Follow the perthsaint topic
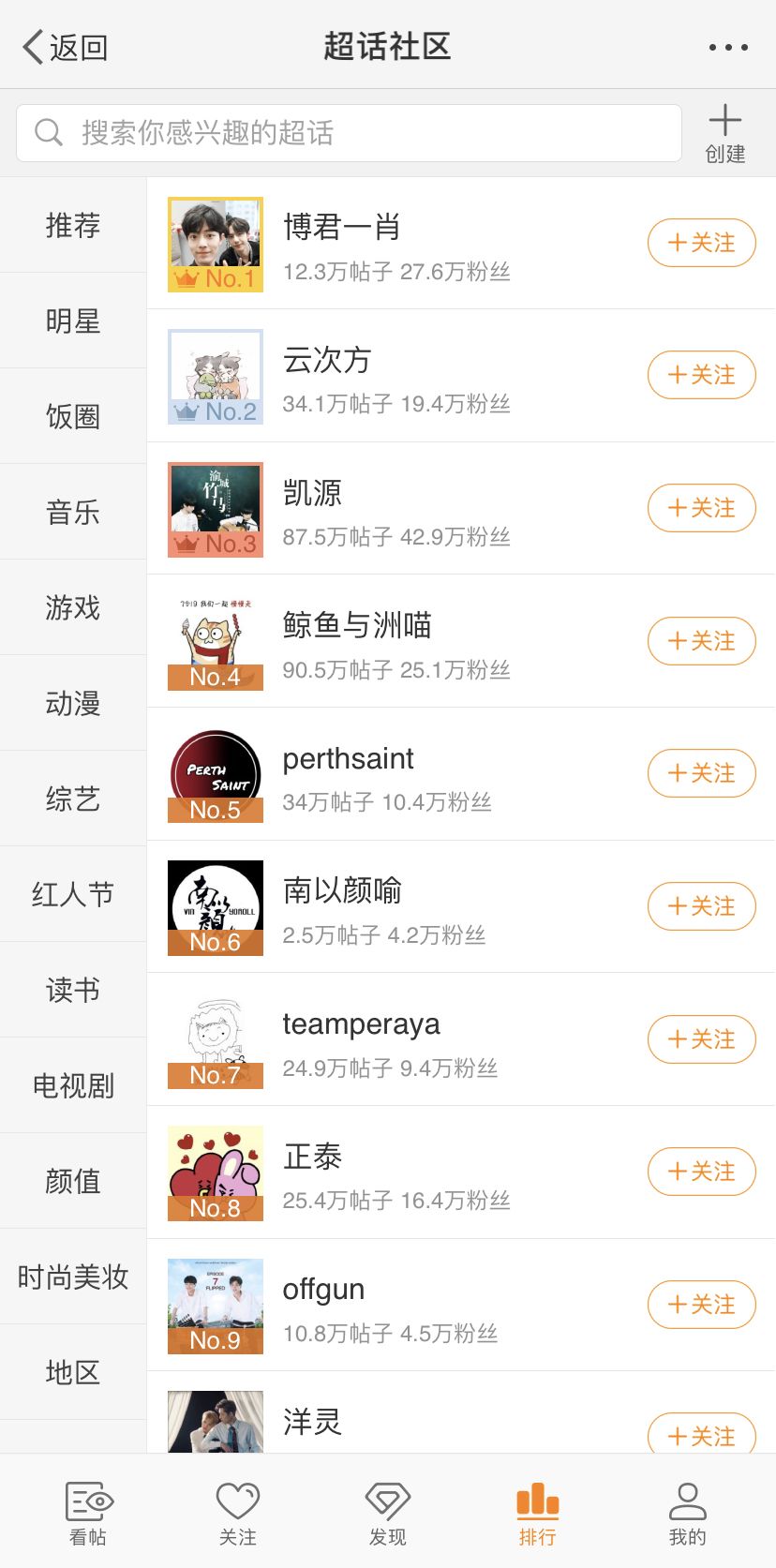This screenshot has width=776, height=1568. (701, 773)
